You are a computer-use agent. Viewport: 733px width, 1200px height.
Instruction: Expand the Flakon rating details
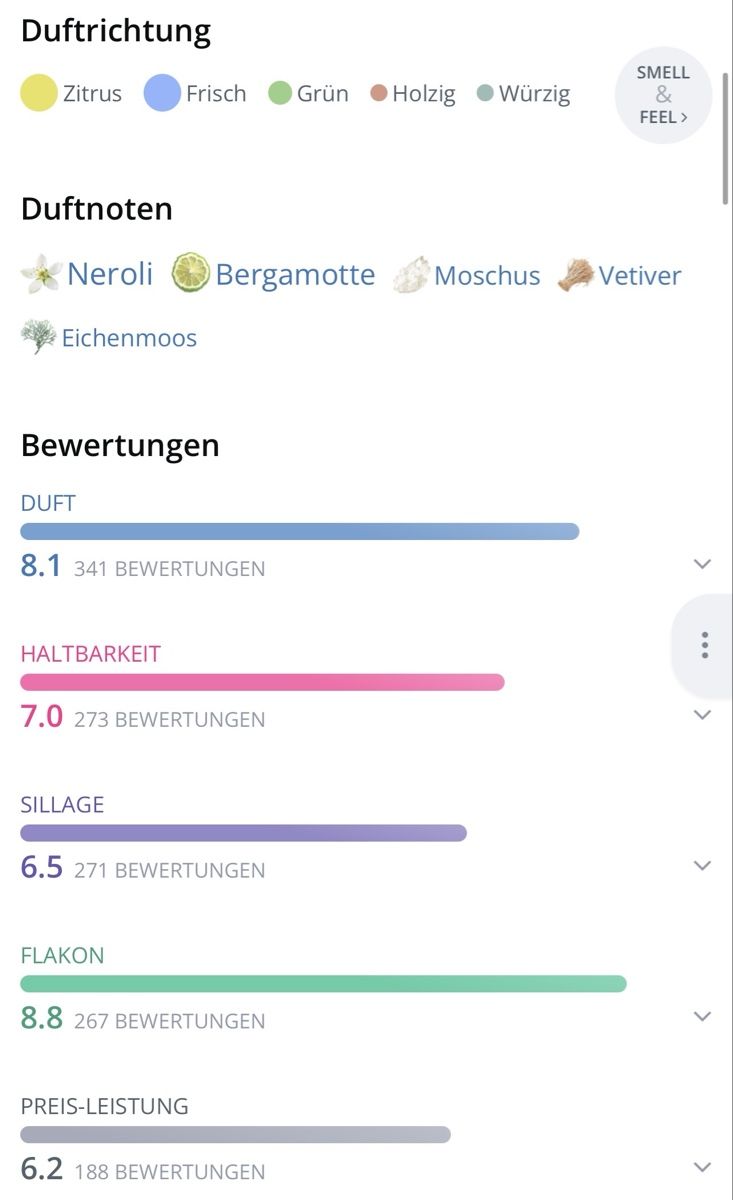[702, 1017]
